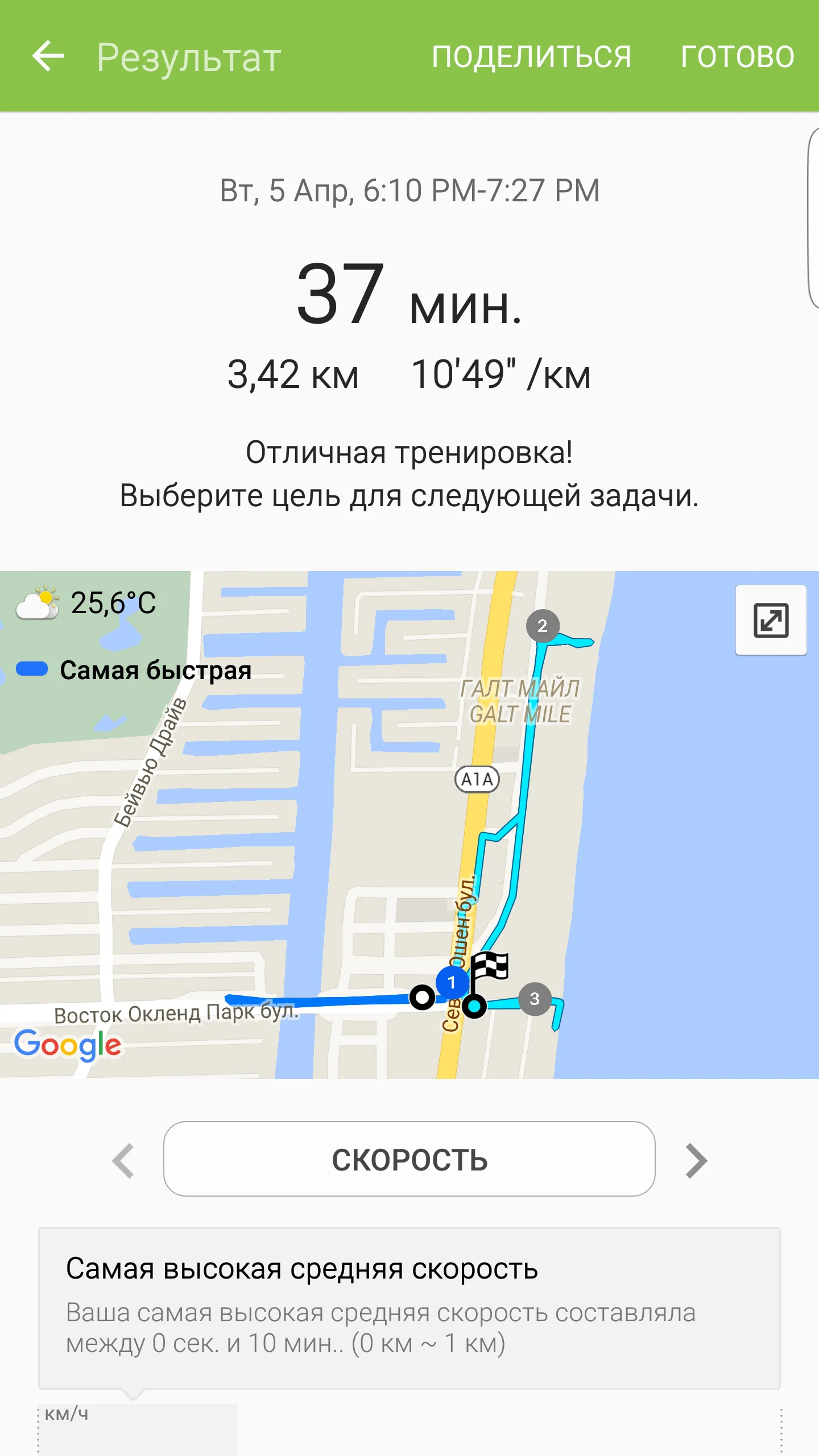The image size is (819, 1456).
Task: Tap ПОДЕЛИТЬСЯ to share the workout
Action: 531,56
